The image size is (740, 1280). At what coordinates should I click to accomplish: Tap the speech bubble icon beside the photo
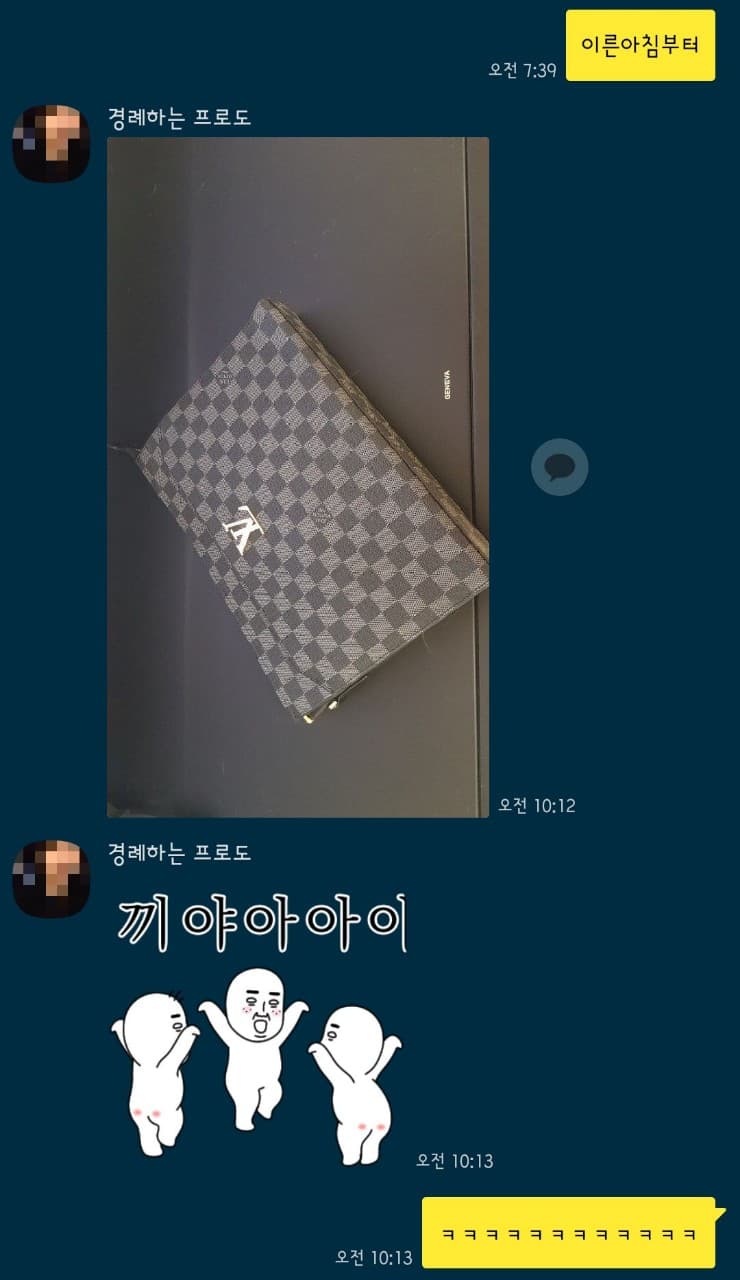pos(559,467)
